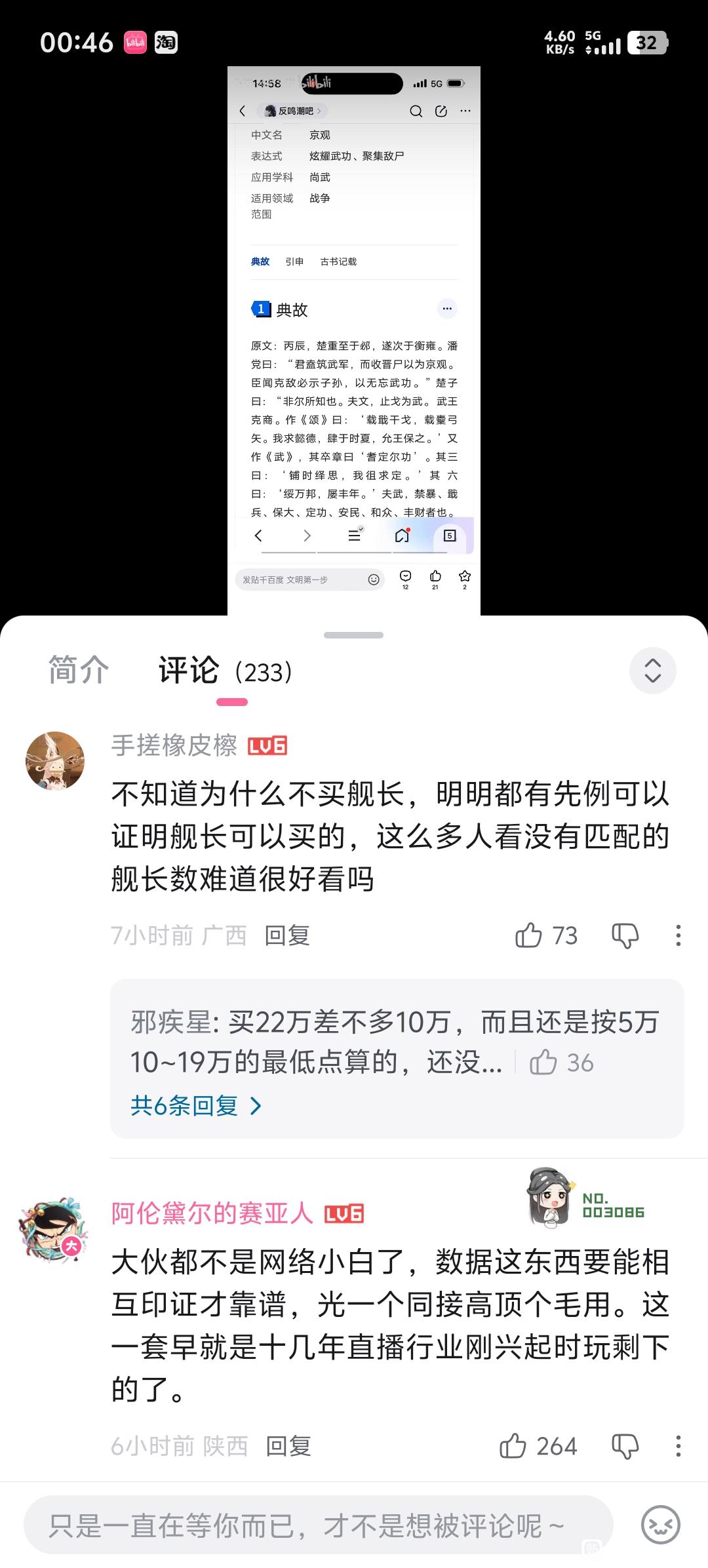View all 共6条回复 replies

click(196, 1106)
